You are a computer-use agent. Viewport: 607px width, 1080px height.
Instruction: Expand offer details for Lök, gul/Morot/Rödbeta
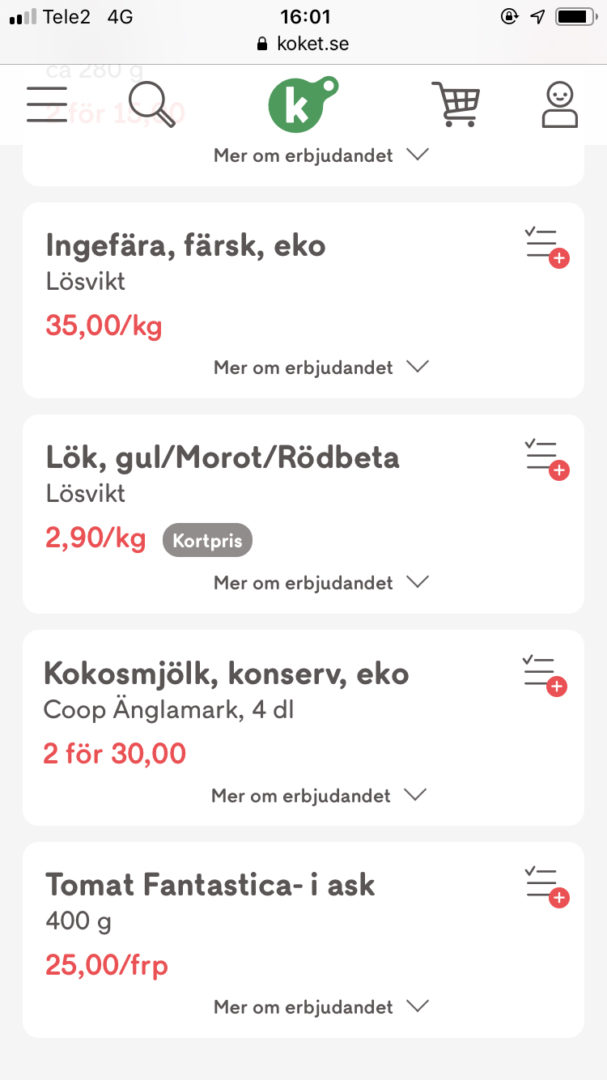pos(321,582)
